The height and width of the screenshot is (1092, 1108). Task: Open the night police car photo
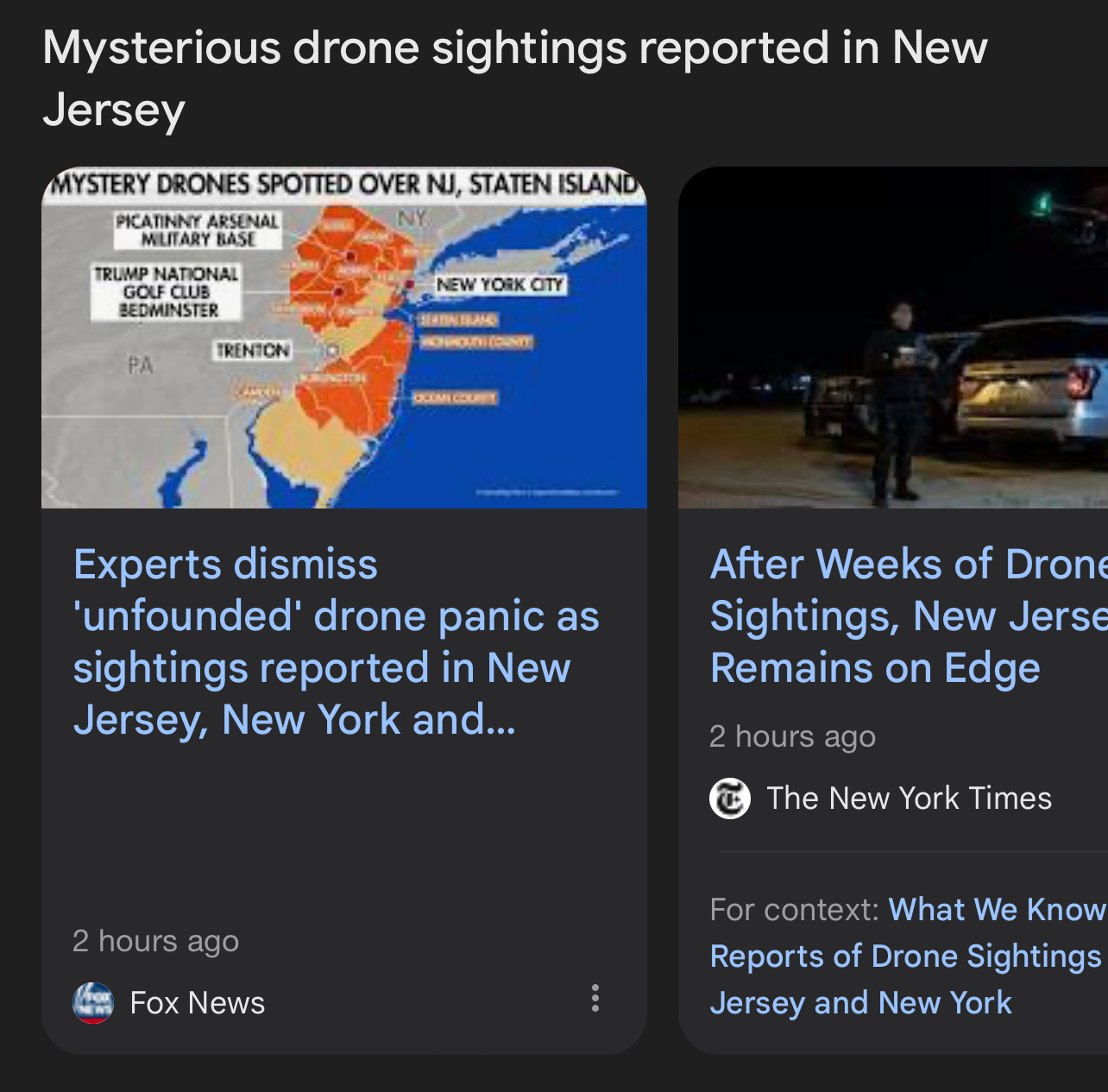point(893,338)
